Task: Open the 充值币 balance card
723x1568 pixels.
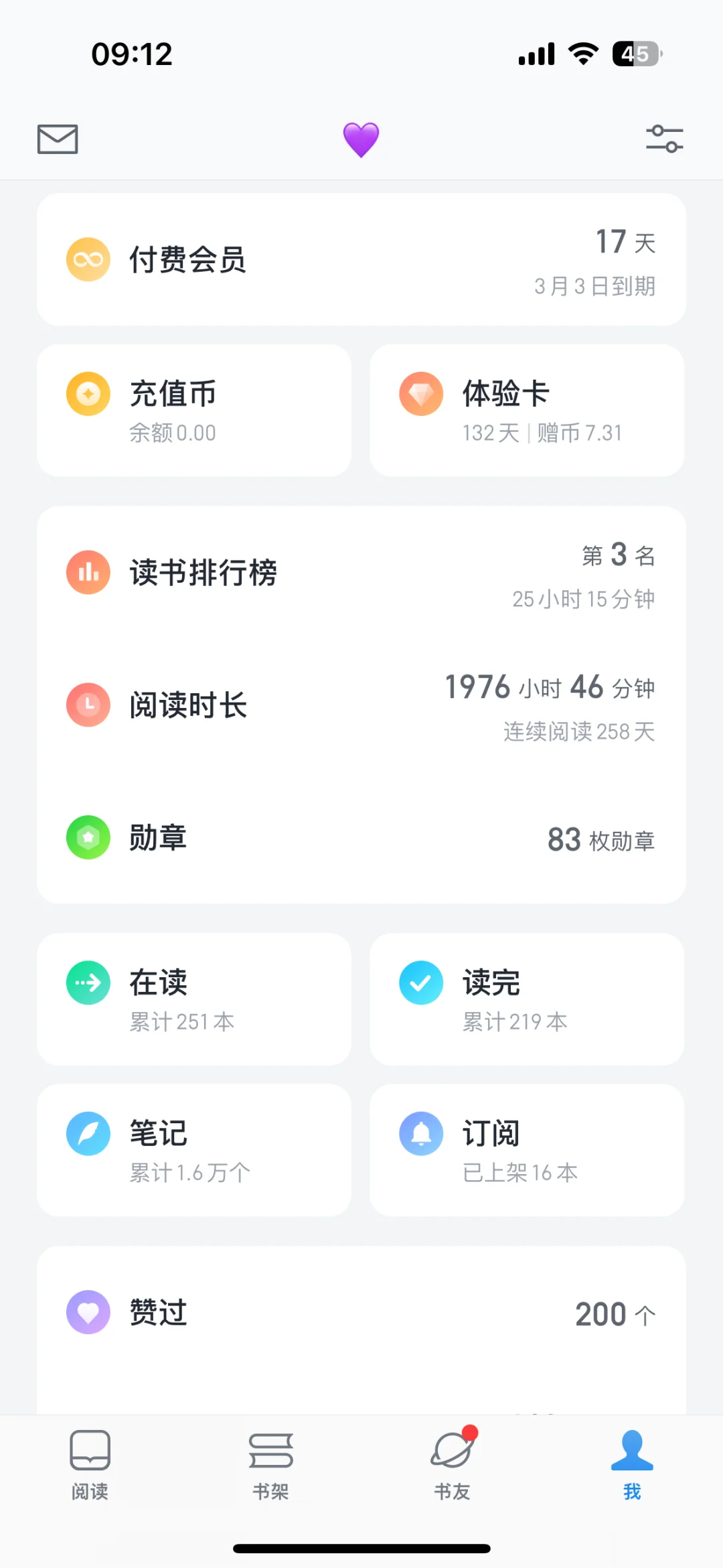Action: 194,411
